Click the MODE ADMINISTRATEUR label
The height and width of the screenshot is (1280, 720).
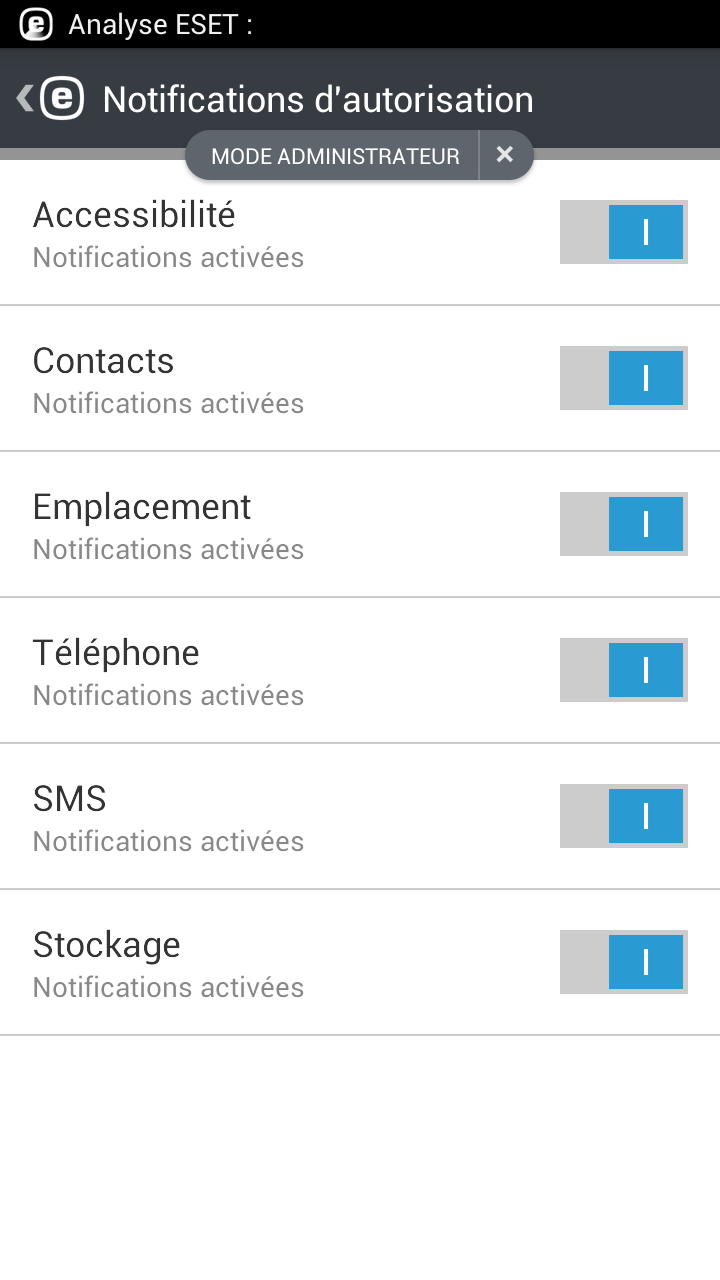click(x=335, y=156)
